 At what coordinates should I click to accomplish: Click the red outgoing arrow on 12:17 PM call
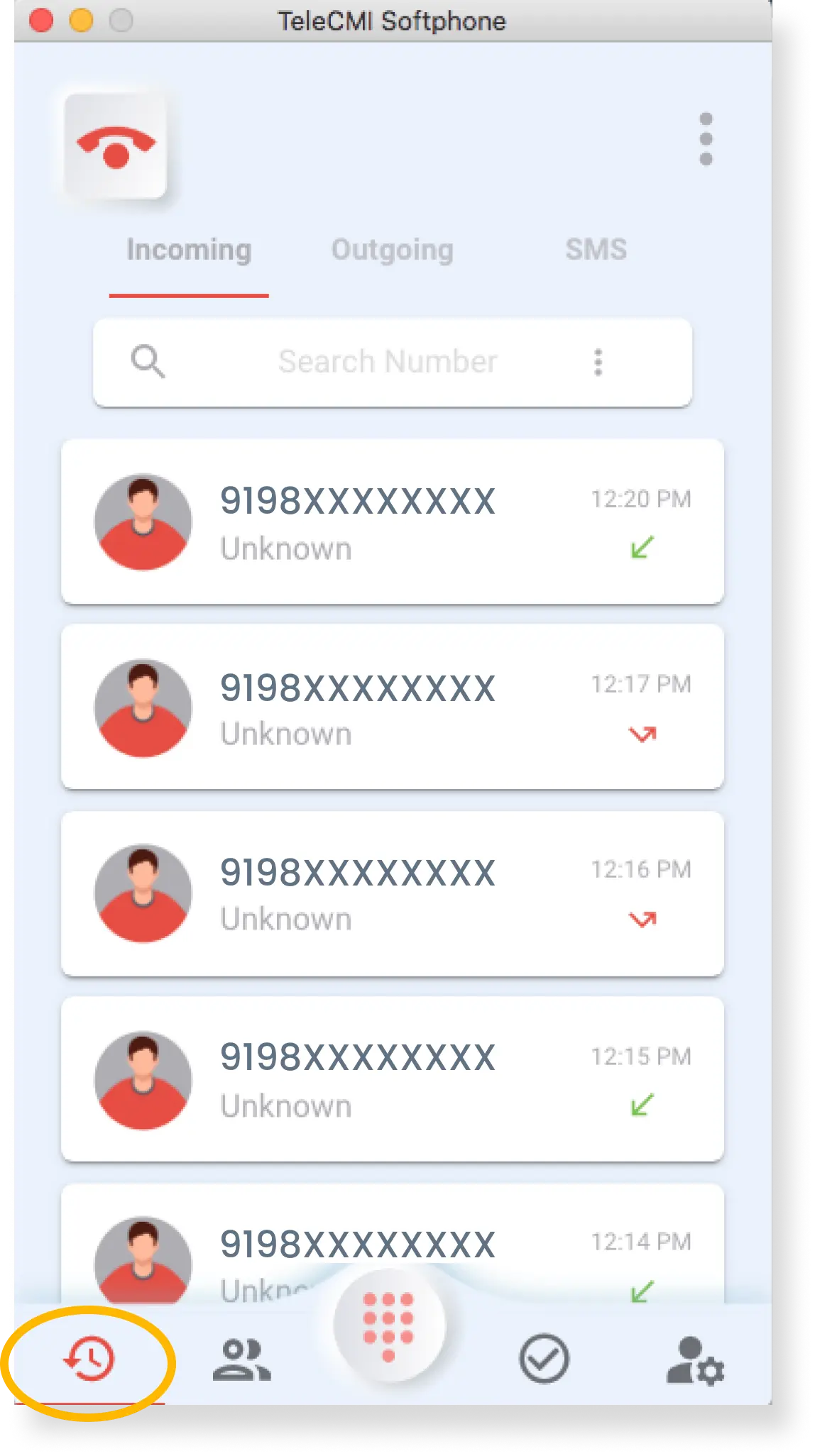(643, 732)
